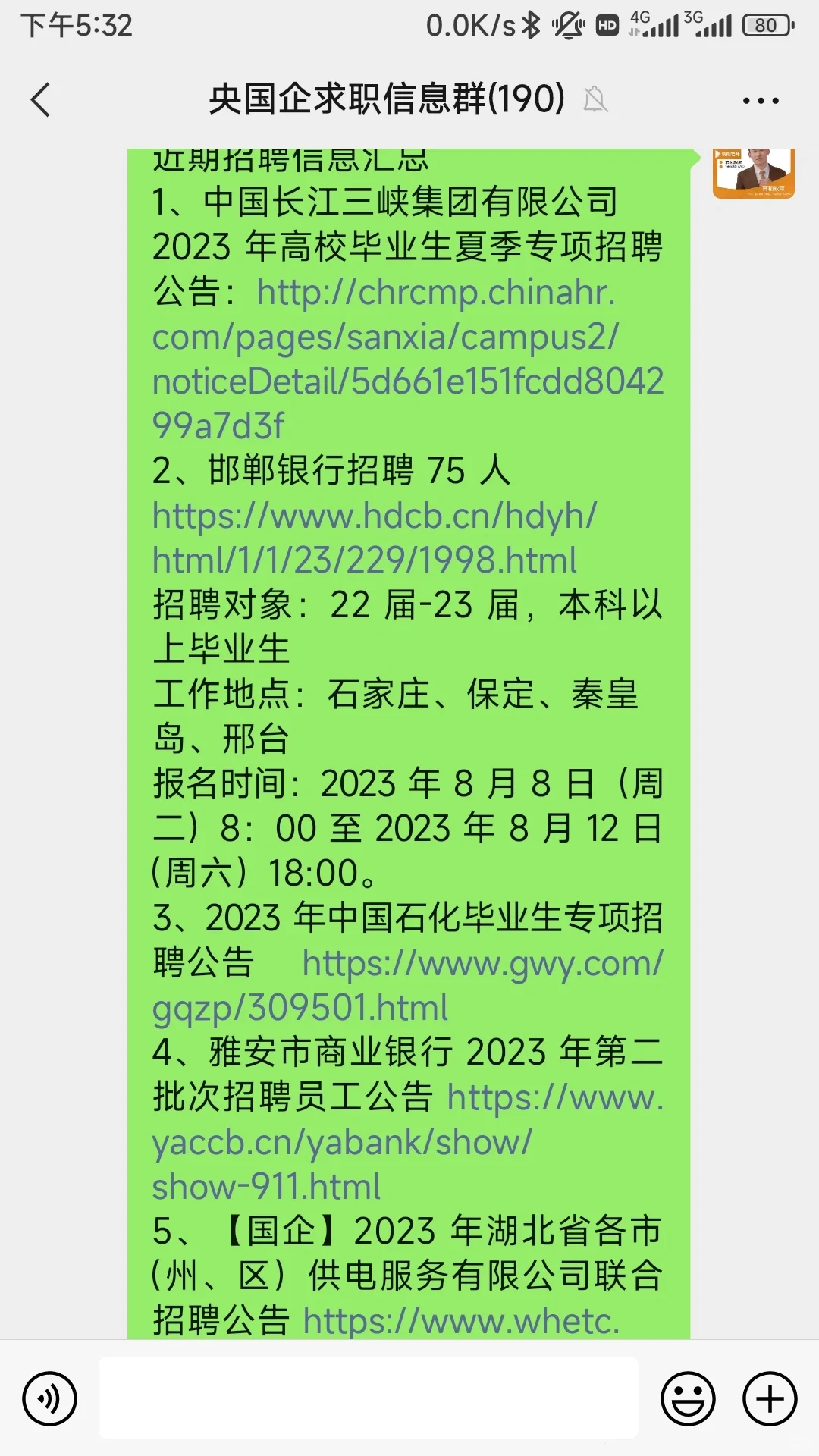The height and width of the screenshot is (1456, 819).
Task: Open the group chat's three-dot menu
Action: pos(761,100)
